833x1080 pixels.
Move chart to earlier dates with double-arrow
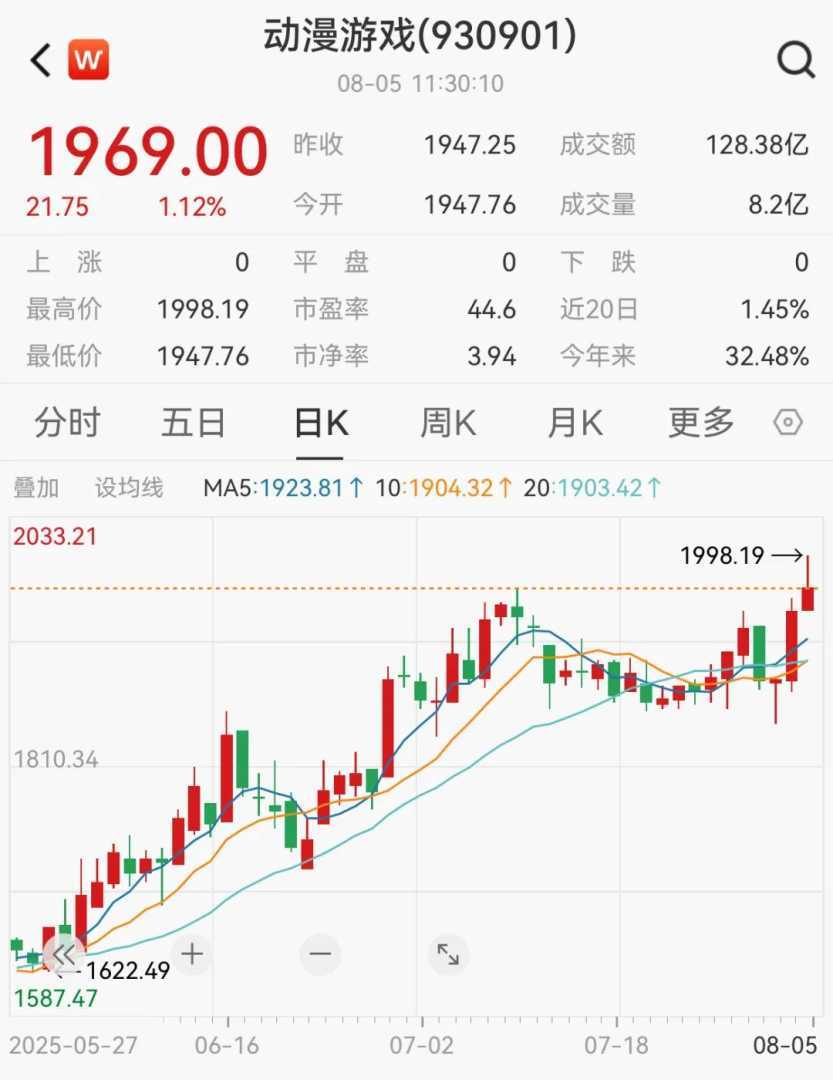[x=64, y=954]
